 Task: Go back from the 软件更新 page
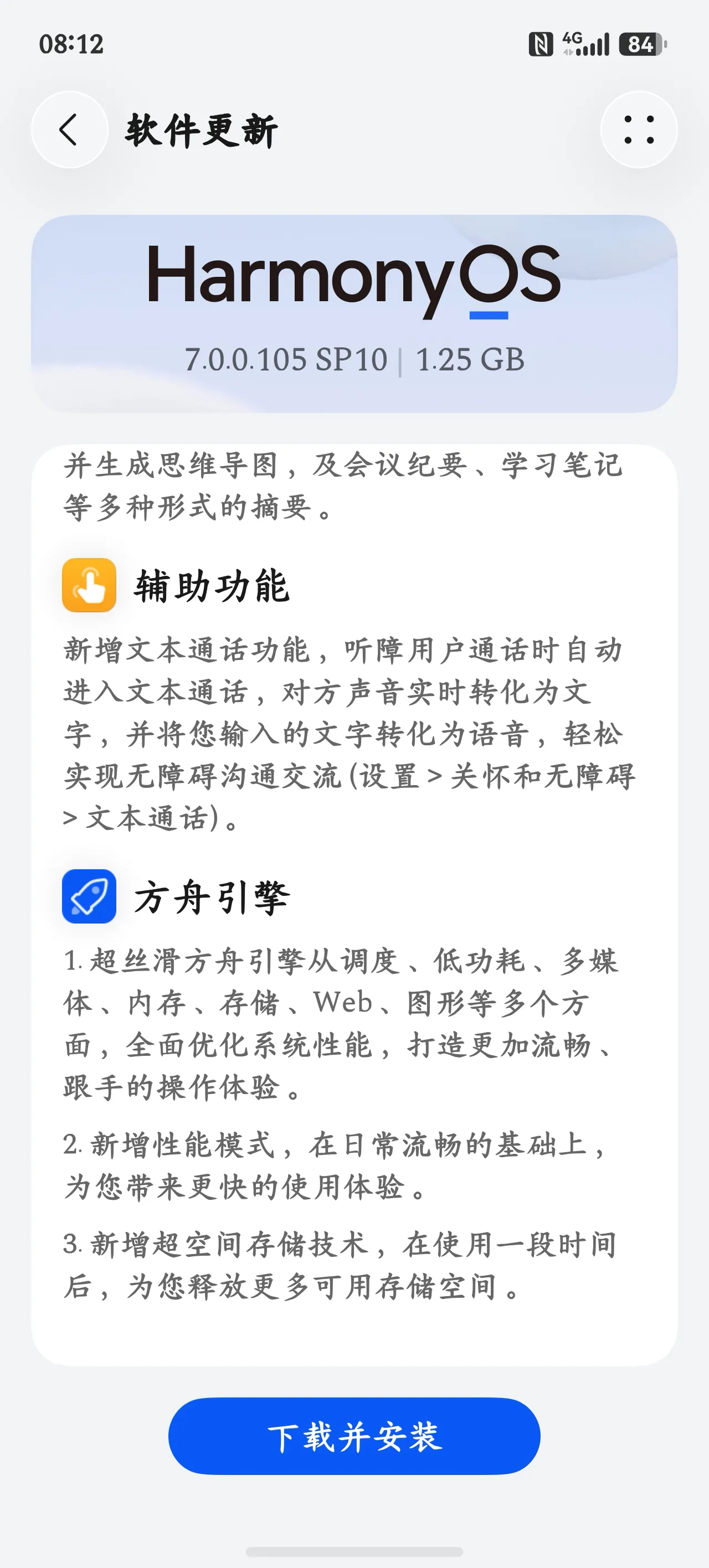pos(69,130)
